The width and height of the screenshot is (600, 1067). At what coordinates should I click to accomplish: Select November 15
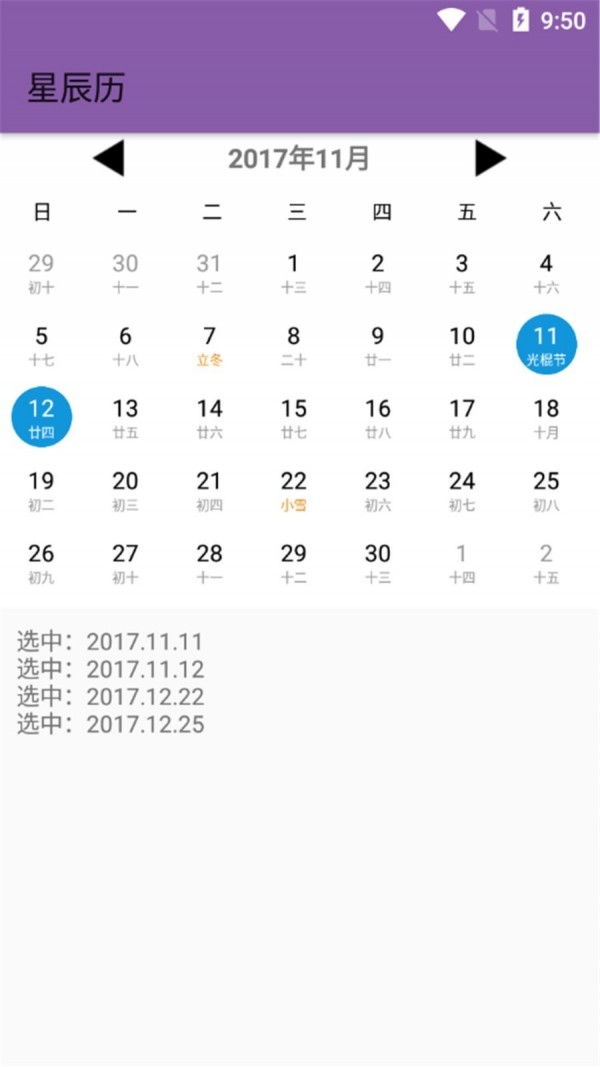[x=293, y=416]
